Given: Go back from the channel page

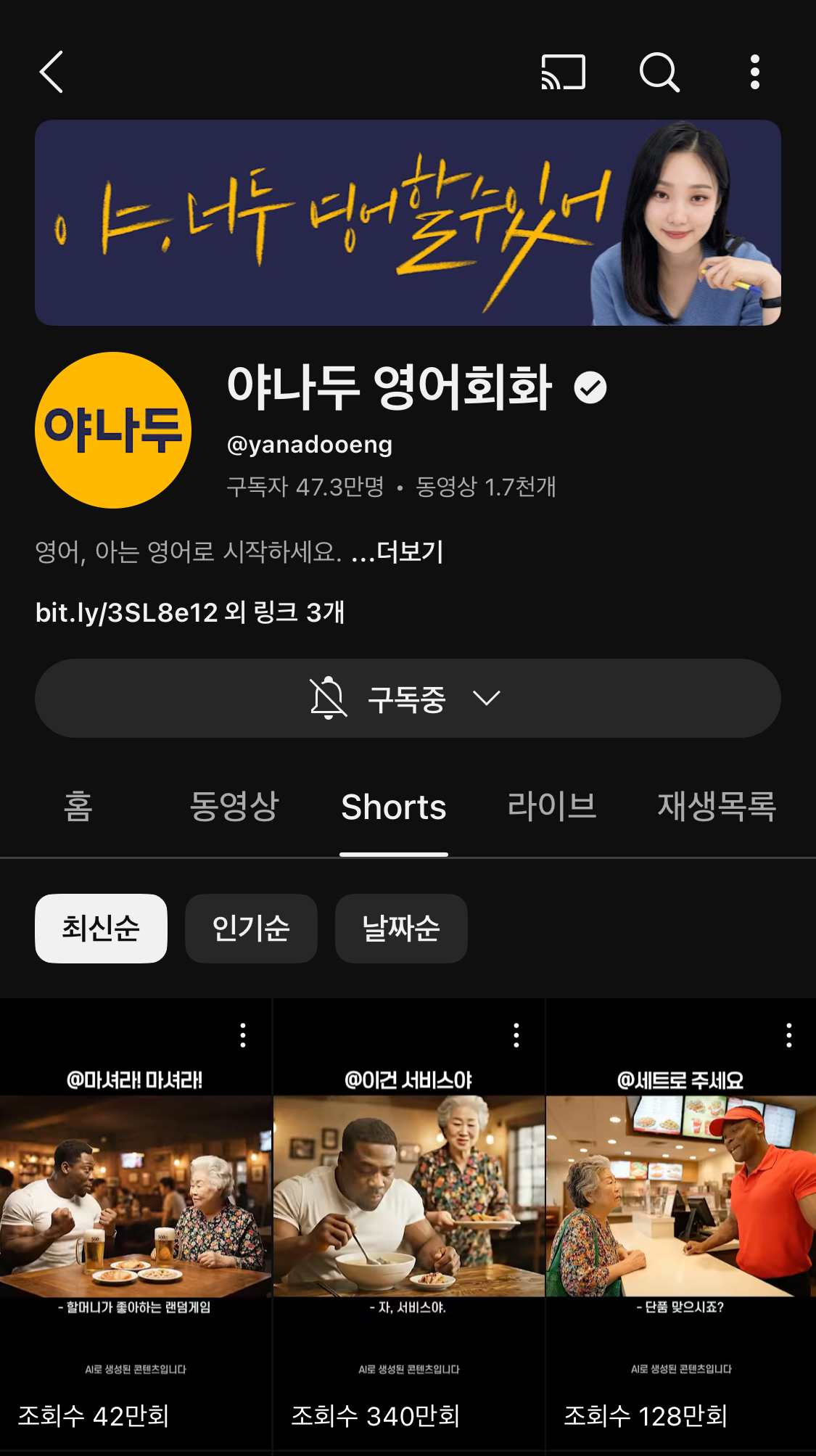Looking at the screenshot, I should point(51,72).
